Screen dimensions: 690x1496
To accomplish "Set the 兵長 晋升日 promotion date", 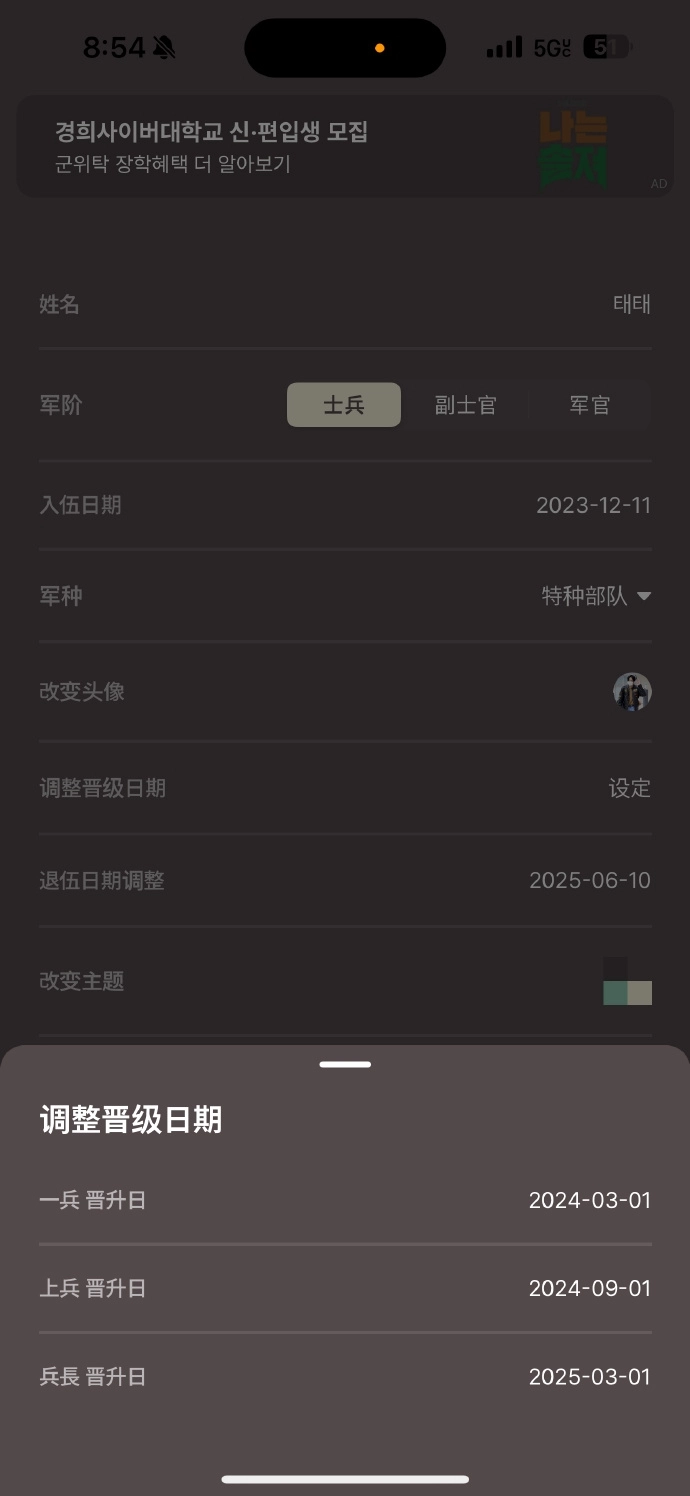I will click(589, 1377).
